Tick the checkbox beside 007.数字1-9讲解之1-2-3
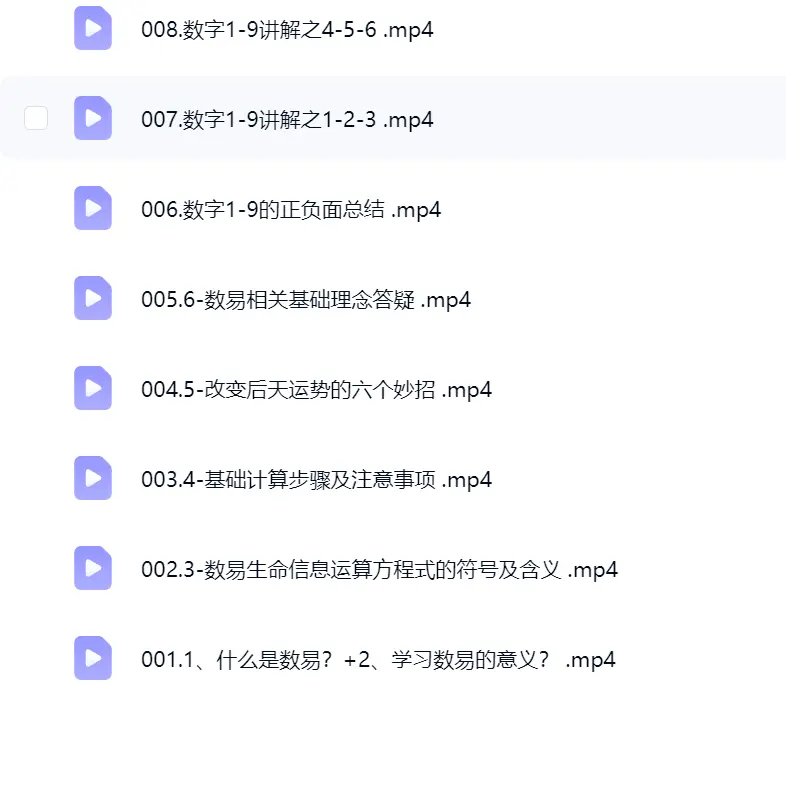The width and height of the screenshot is (786, 795). pos(36,118)
